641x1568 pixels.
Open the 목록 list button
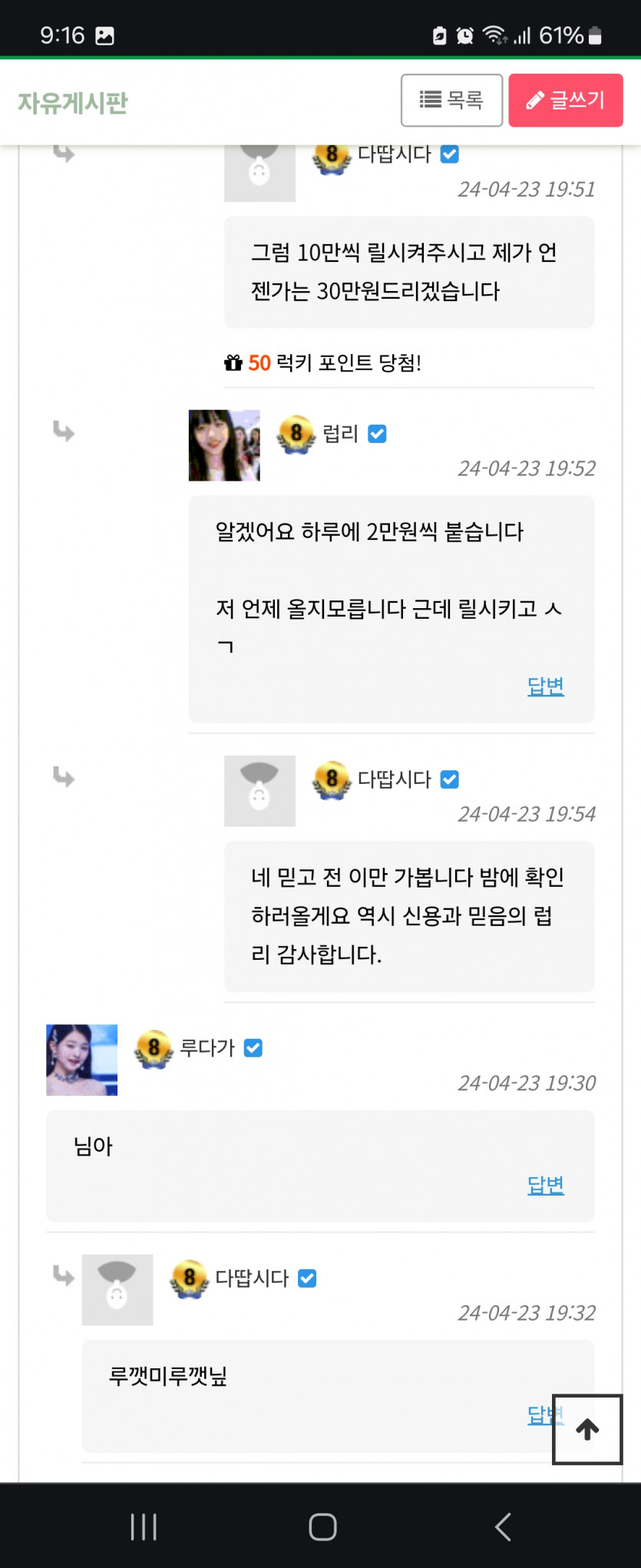(x=451, y=100)
